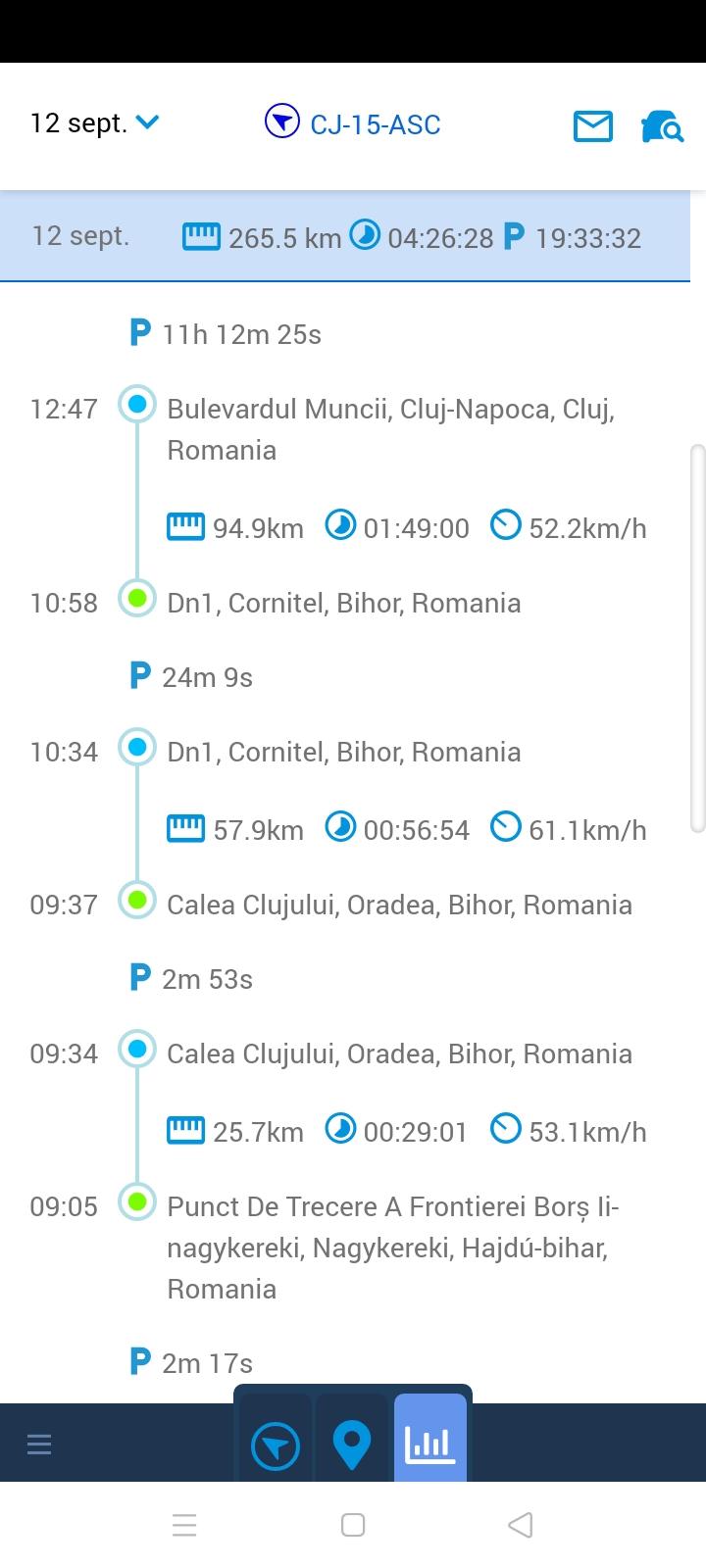706x1568 pixels.
Task: Tap the system back button
Action: pos(521,1525)
